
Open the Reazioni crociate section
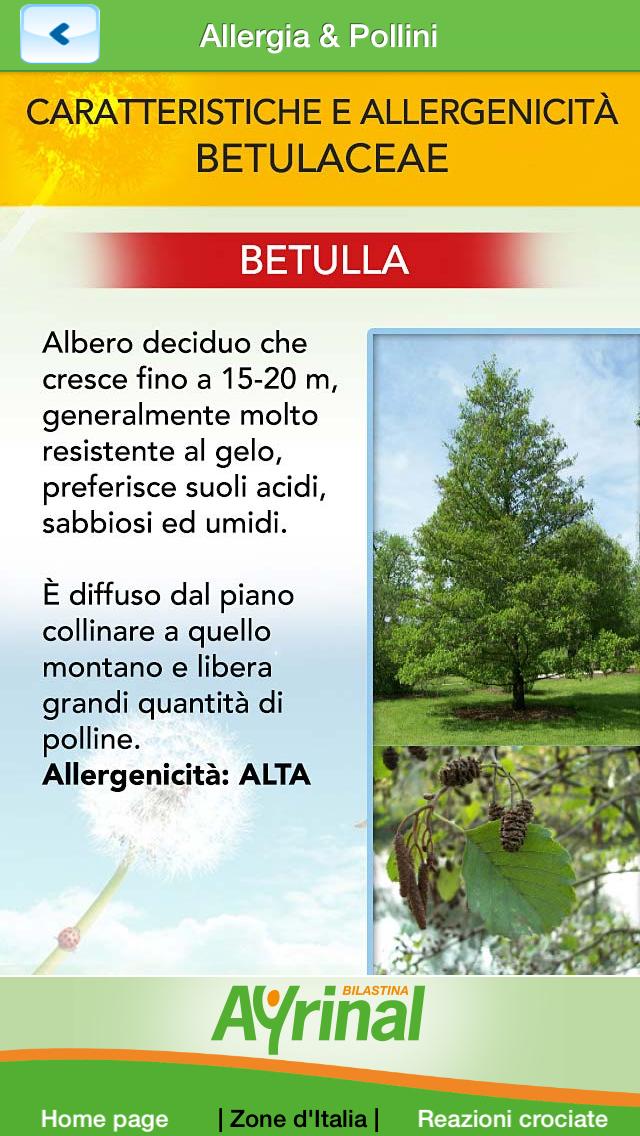click(x=512, y=1118)
